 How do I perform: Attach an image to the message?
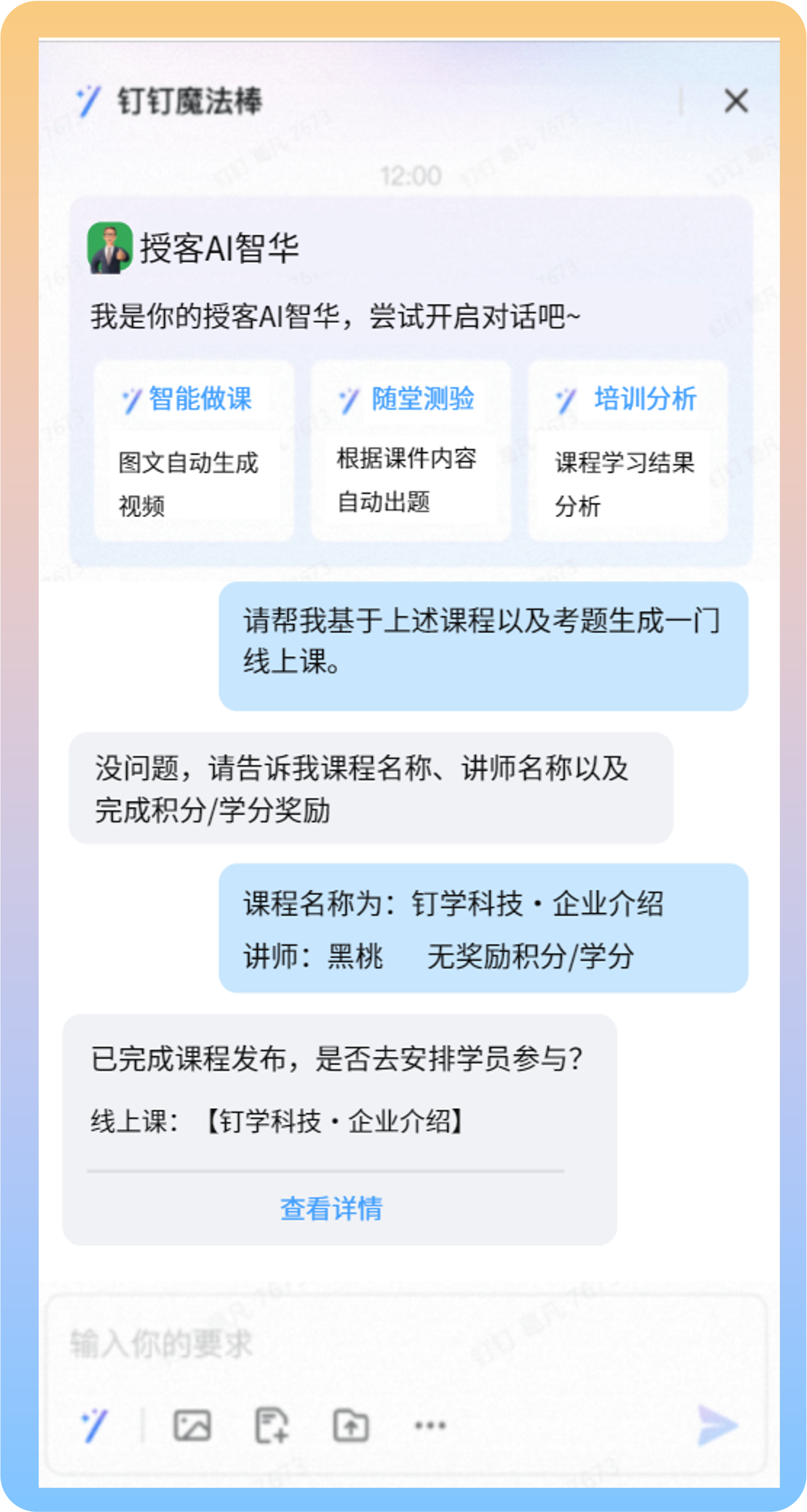192,1425
